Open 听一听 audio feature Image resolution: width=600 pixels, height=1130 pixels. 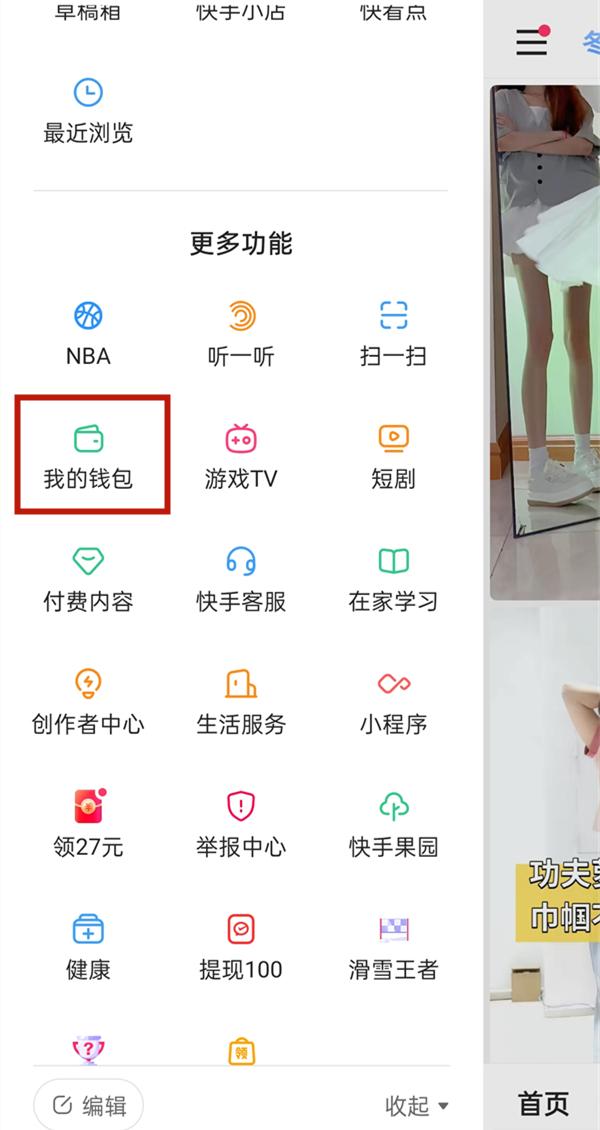[241, 335]
